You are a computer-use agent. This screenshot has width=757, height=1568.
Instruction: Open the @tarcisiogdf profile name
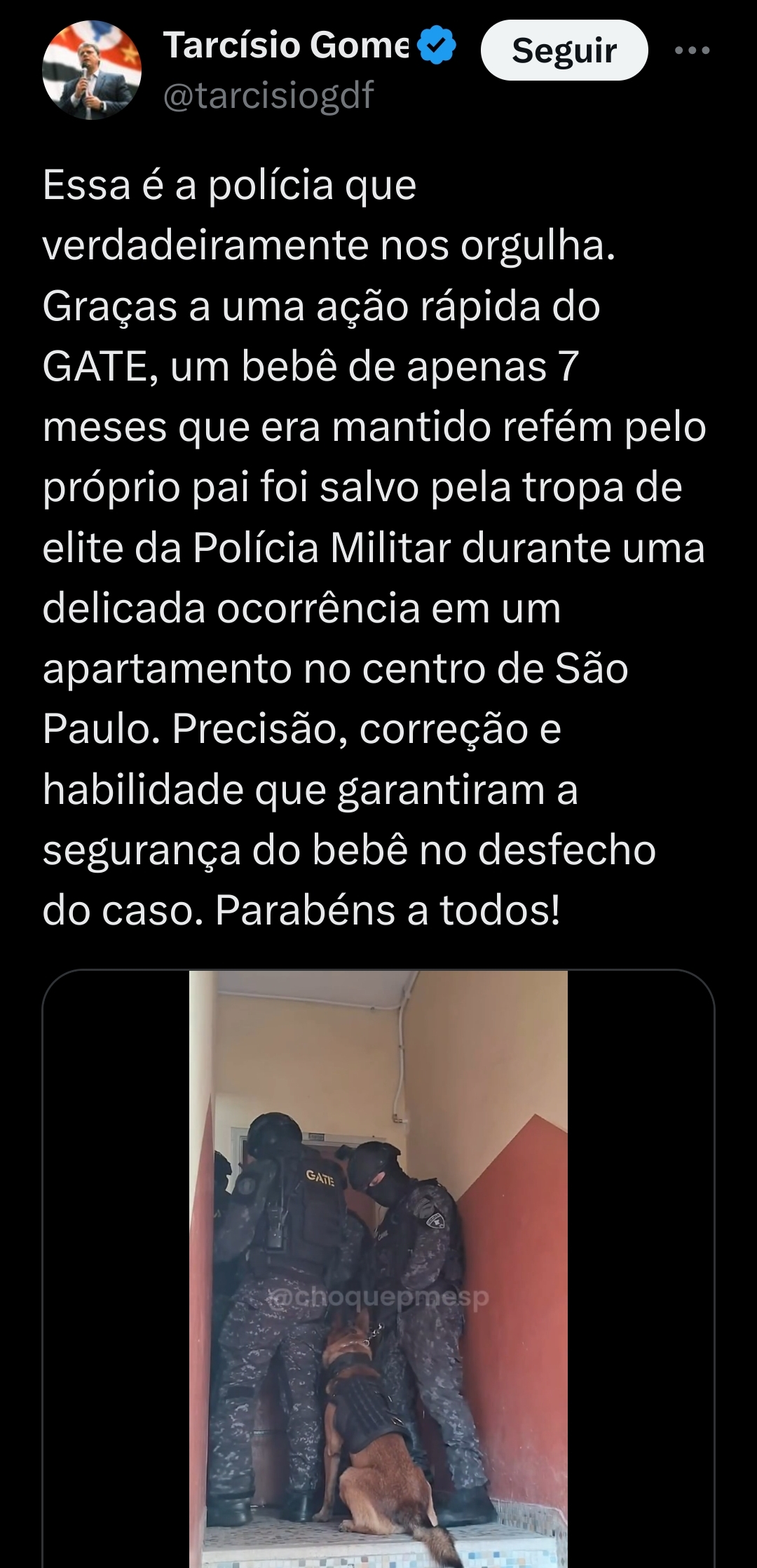268,95
